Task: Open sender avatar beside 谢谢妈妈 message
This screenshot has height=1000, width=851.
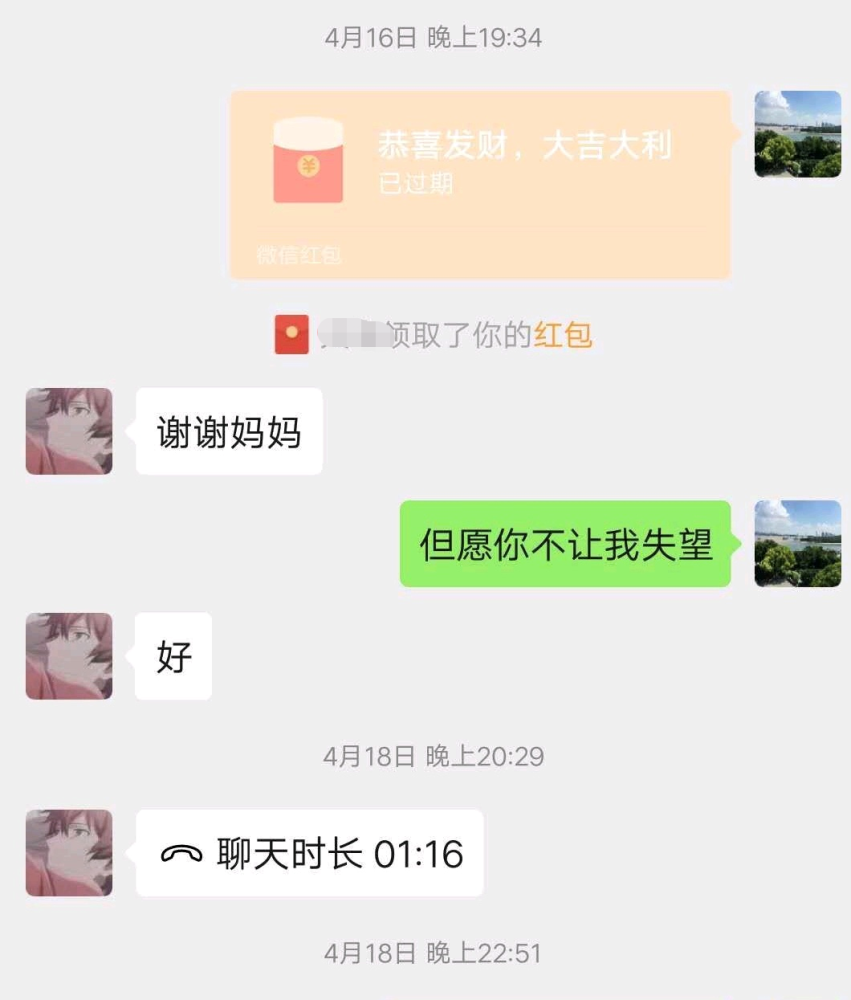Action: pos(69,431)
